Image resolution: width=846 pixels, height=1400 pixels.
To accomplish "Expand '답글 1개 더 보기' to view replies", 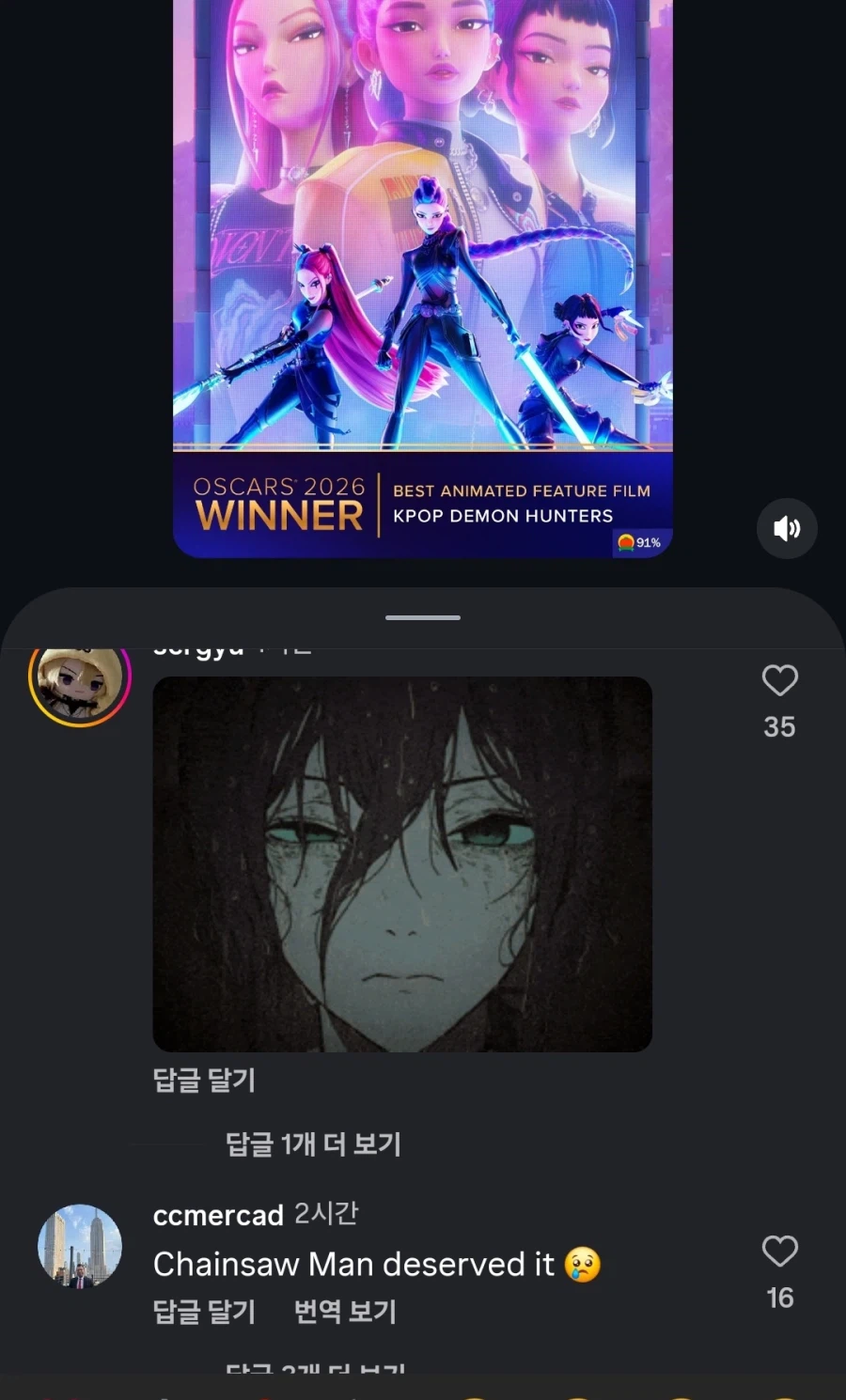I will point(314,1143).
